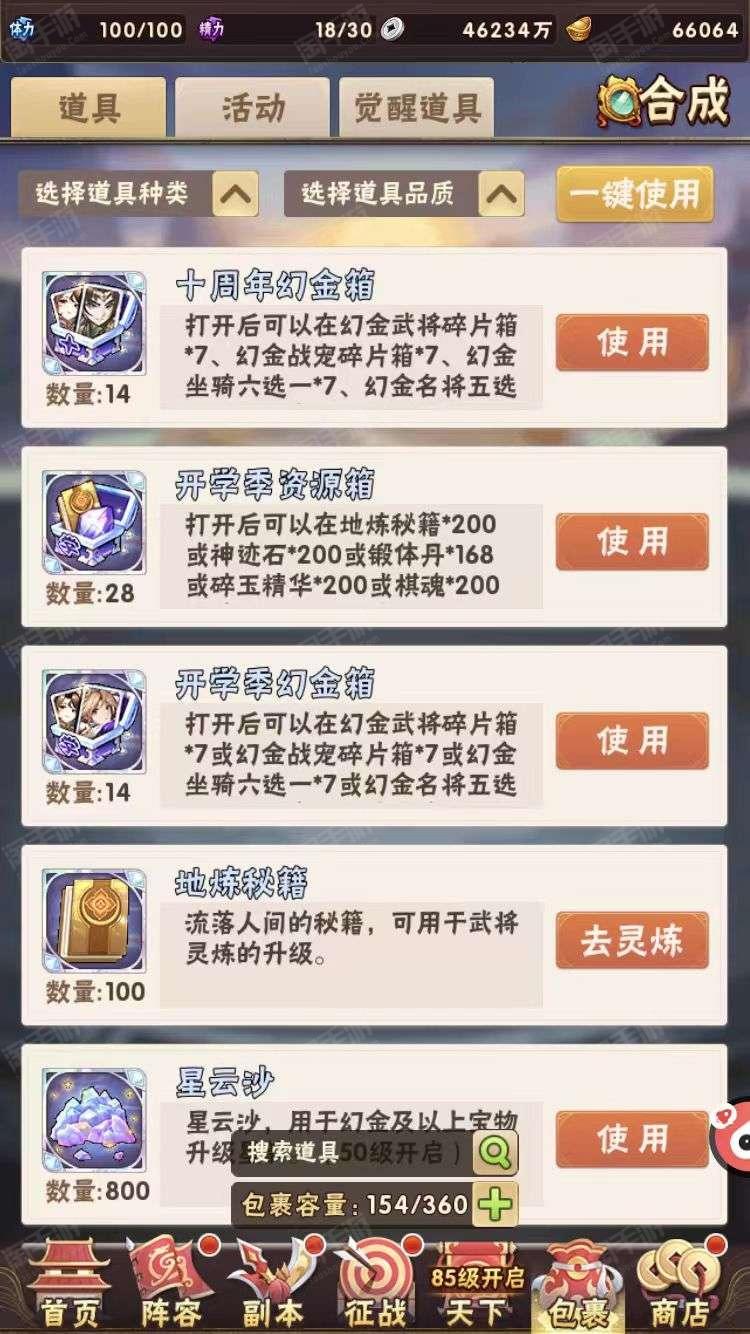Tap 一键使用 to use all items
This screenshot has height=1334, width=750.
tap(635, 193)
